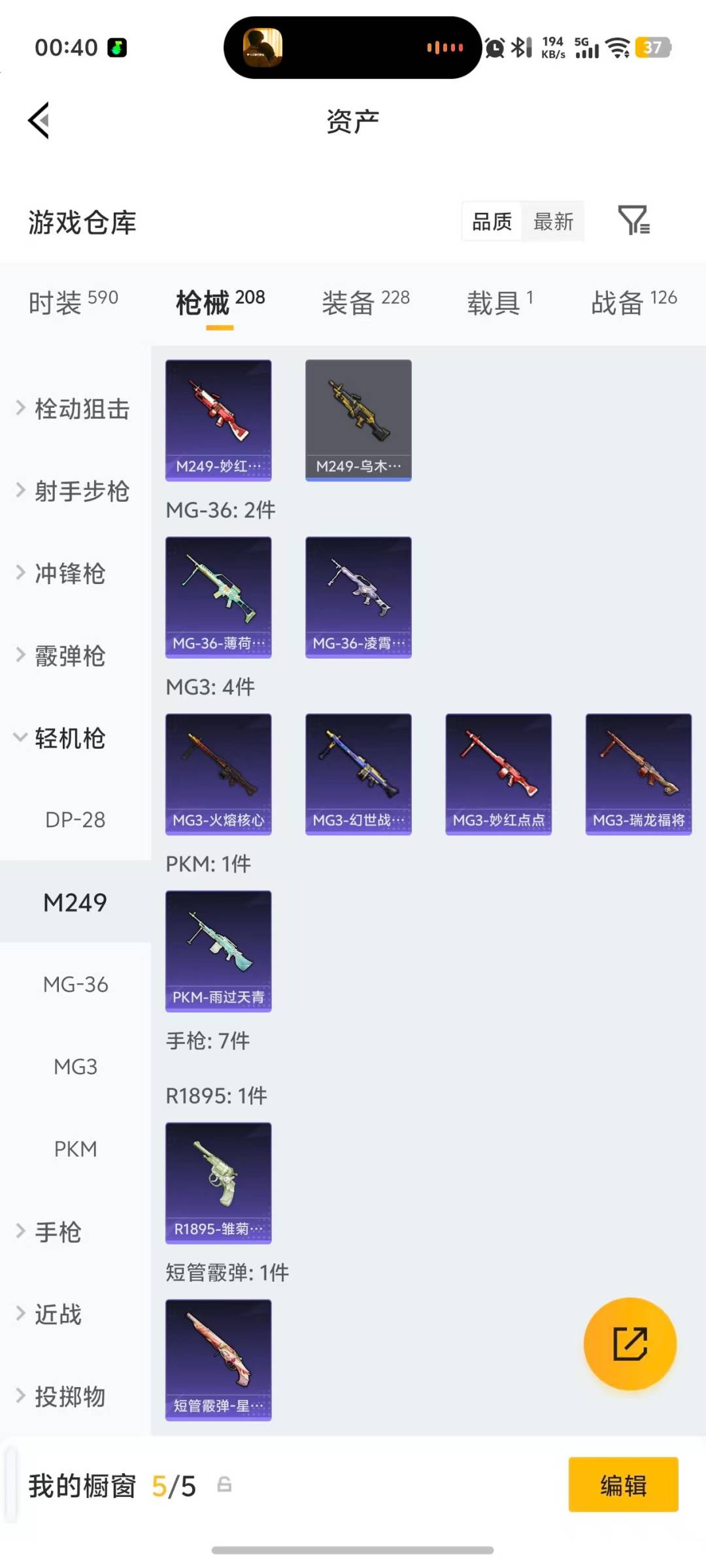Tap the back arrow on the 资产 page

(x=39, y=121)
